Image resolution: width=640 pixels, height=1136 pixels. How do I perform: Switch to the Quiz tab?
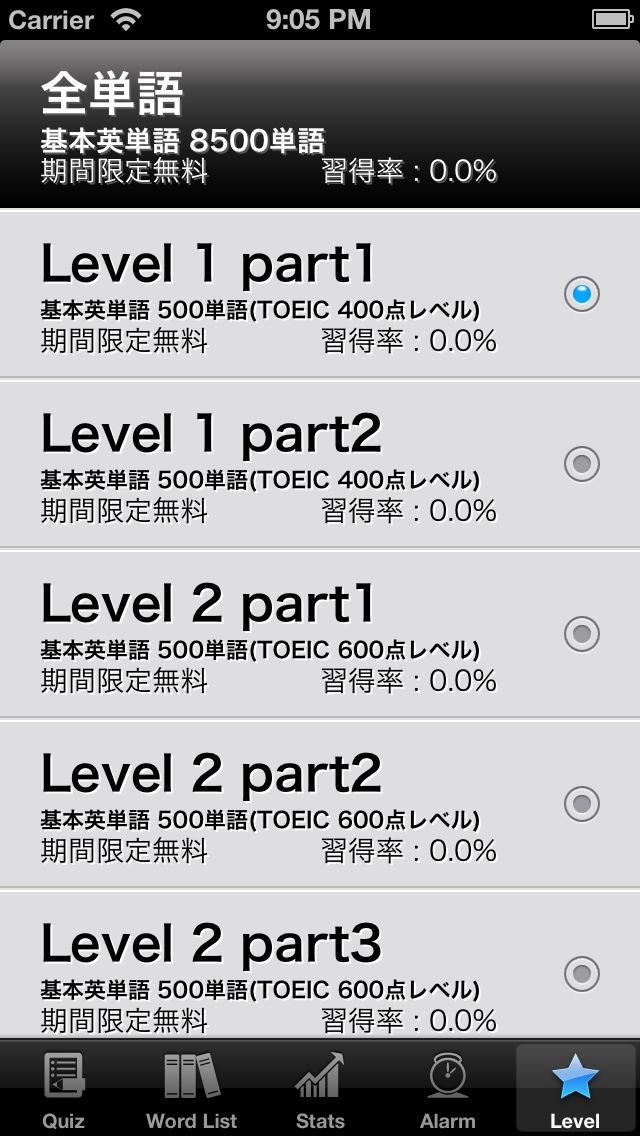(63, 1090)
